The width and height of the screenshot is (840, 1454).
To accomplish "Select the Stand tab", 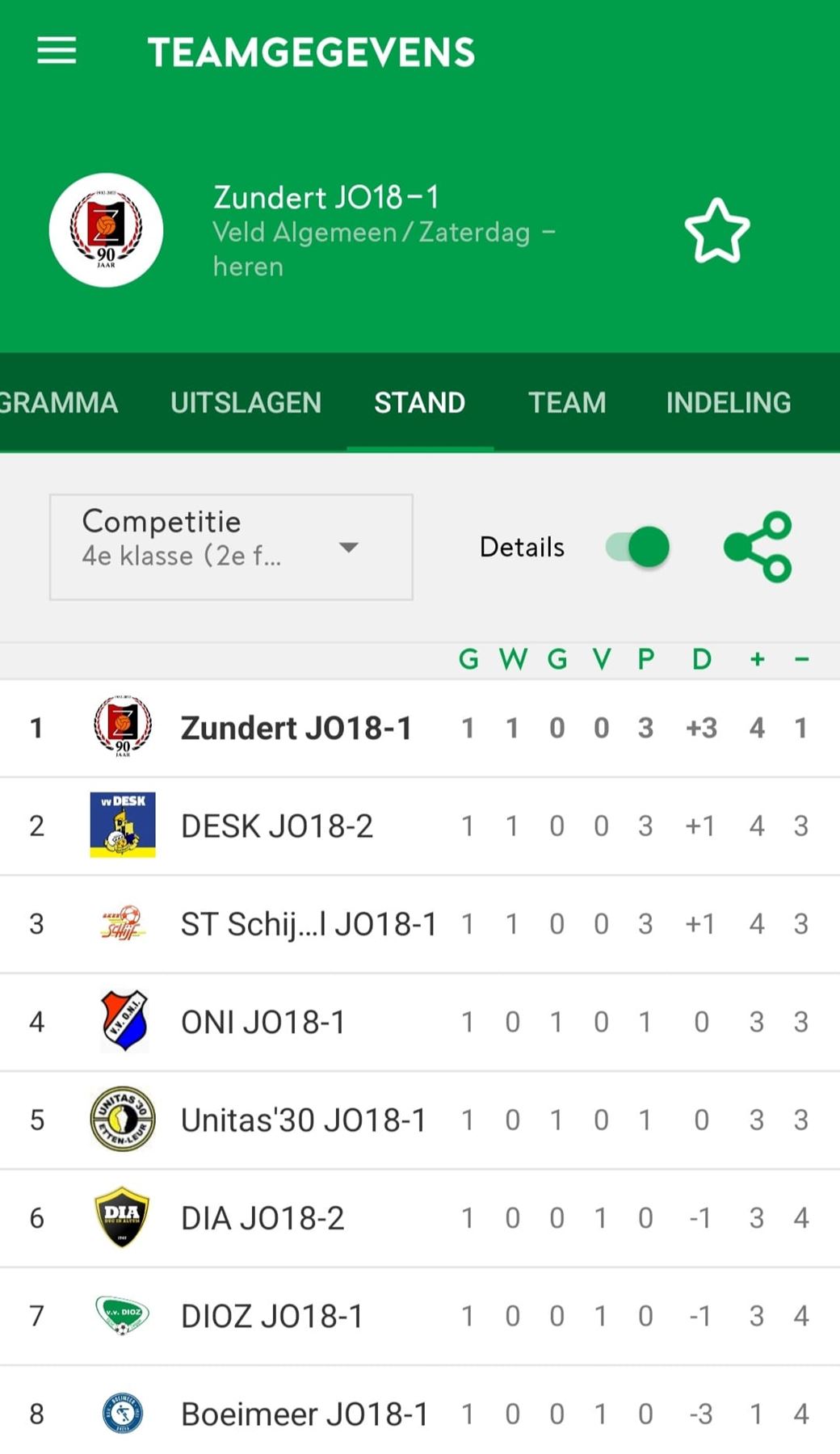I will pyautogui.click(x=419, y=402).
